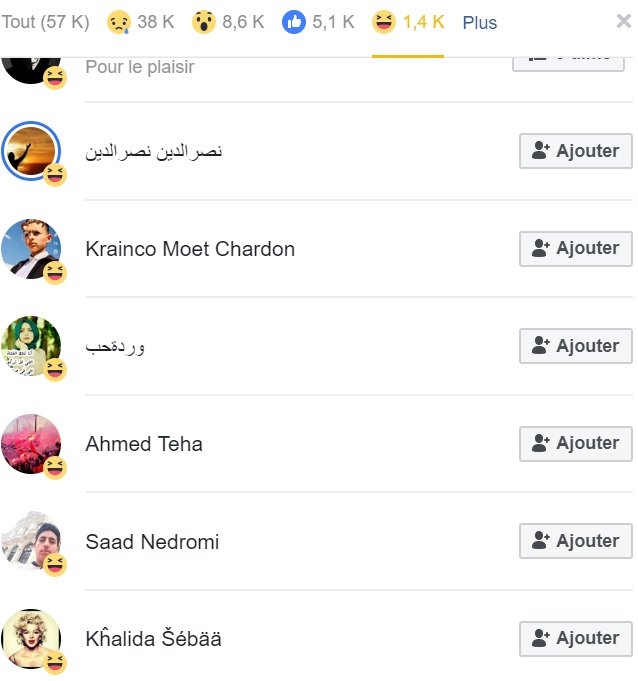Screen dimensions: 638x681
Task: Open Ahmed Teha's profile
Action: 144,444
